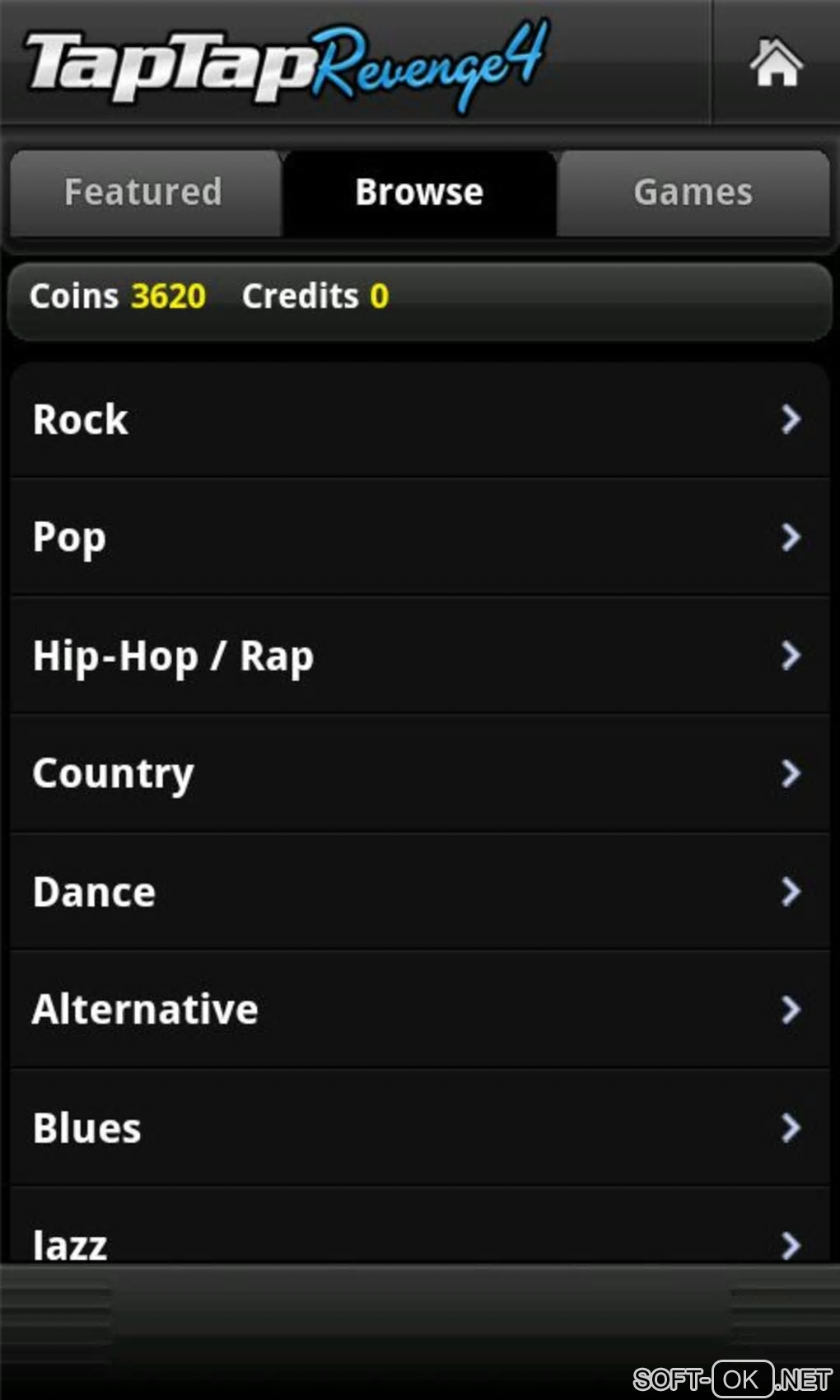
Task: Open the Games tab
Action: tap(693, 193)
